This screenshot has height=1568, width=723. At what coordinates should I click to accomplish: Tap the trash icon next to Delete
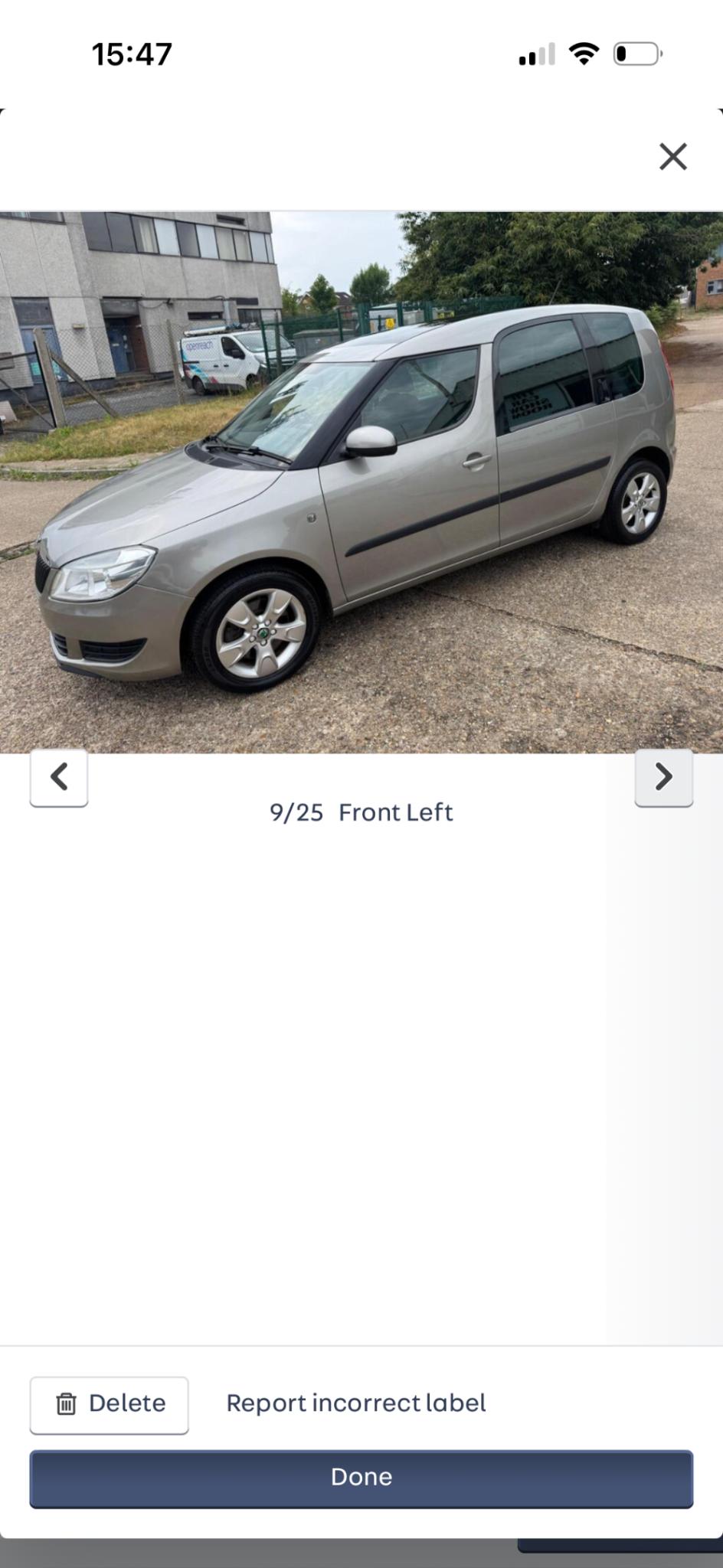click(x=67, y=1403)
